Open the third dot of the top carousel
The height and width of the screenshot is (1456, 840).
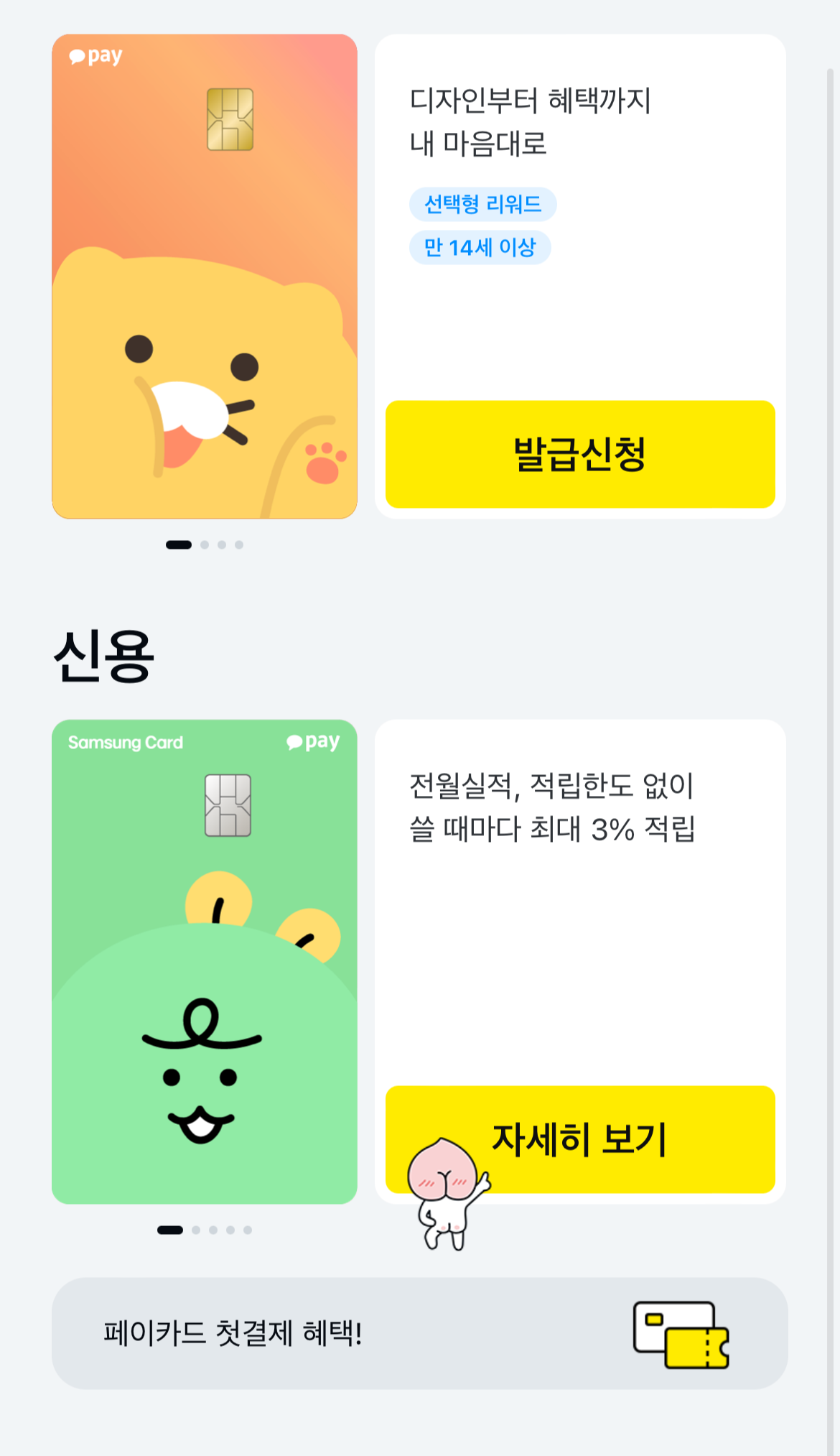(x=223, y=544)
